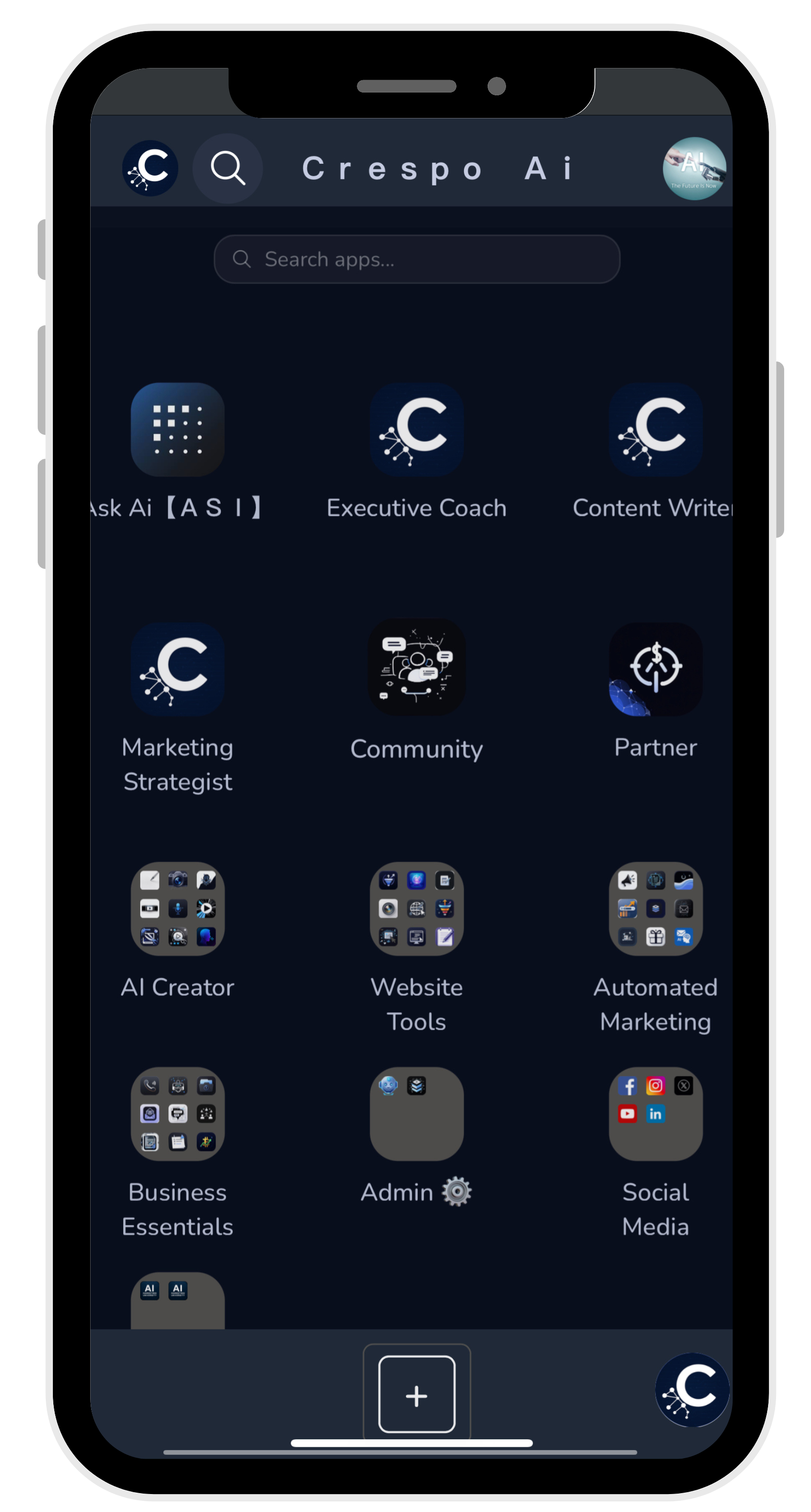This screenshot has width=811, height=1512.
Task: Open the Business Essentials folder
Action: [177, 1113]
